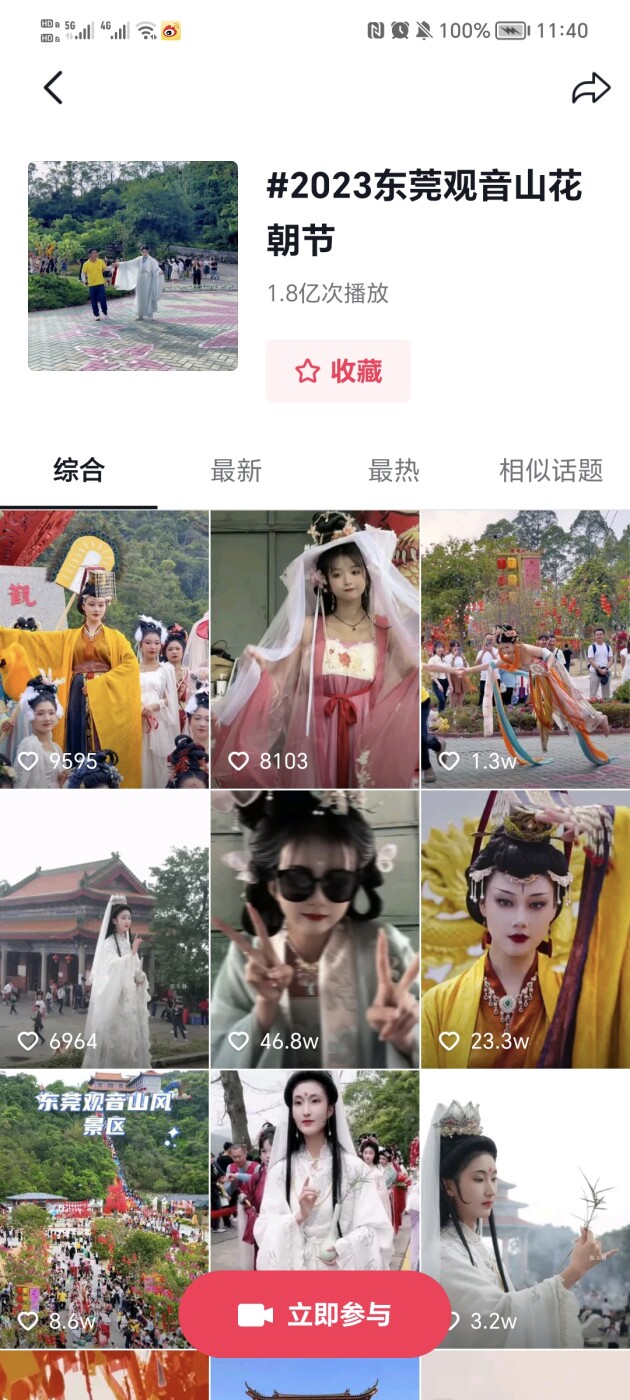Viewport: 630px width, 1400px height.
Task: Open the topic cover image
Action: (133, 266)
